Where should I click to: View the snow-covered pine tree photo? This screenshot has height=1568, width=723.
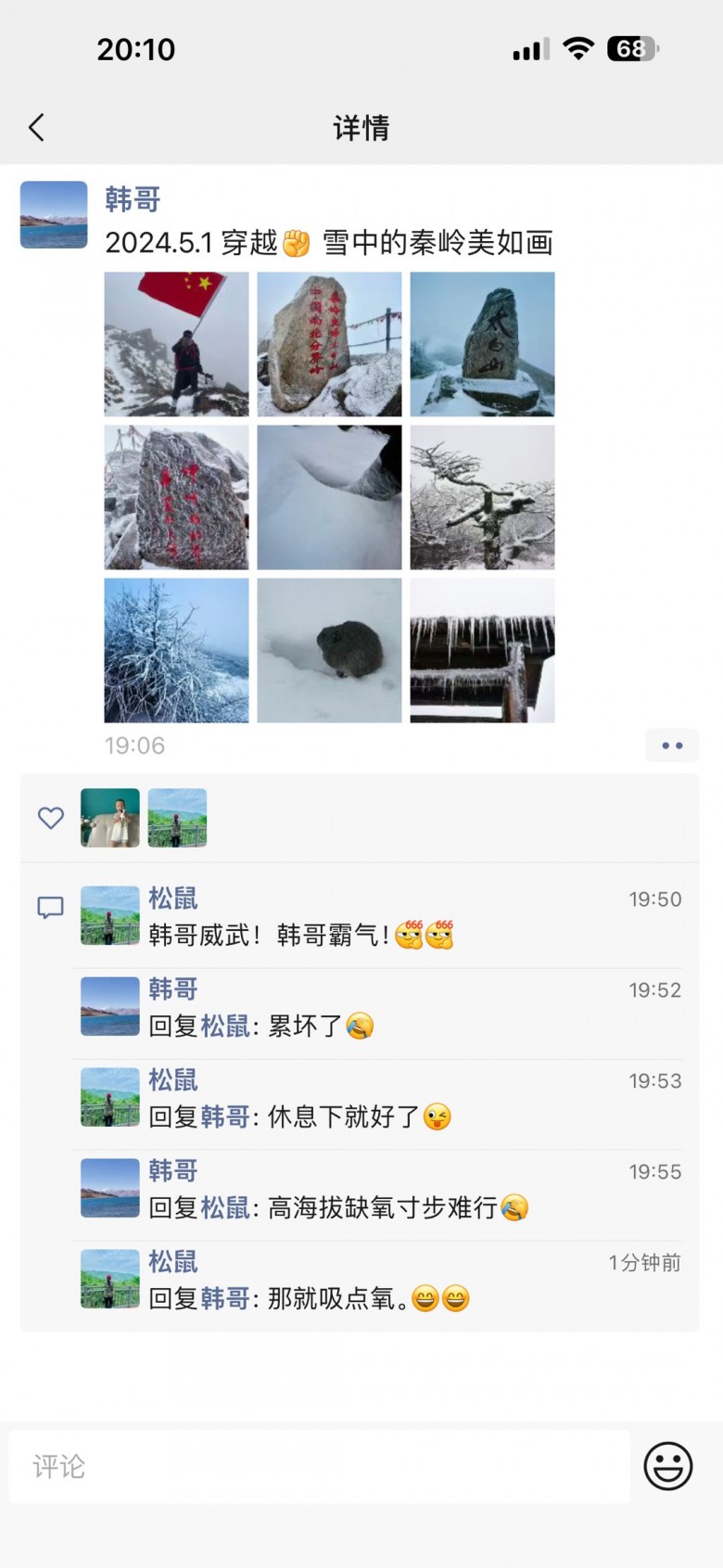(x=482, y=497)
